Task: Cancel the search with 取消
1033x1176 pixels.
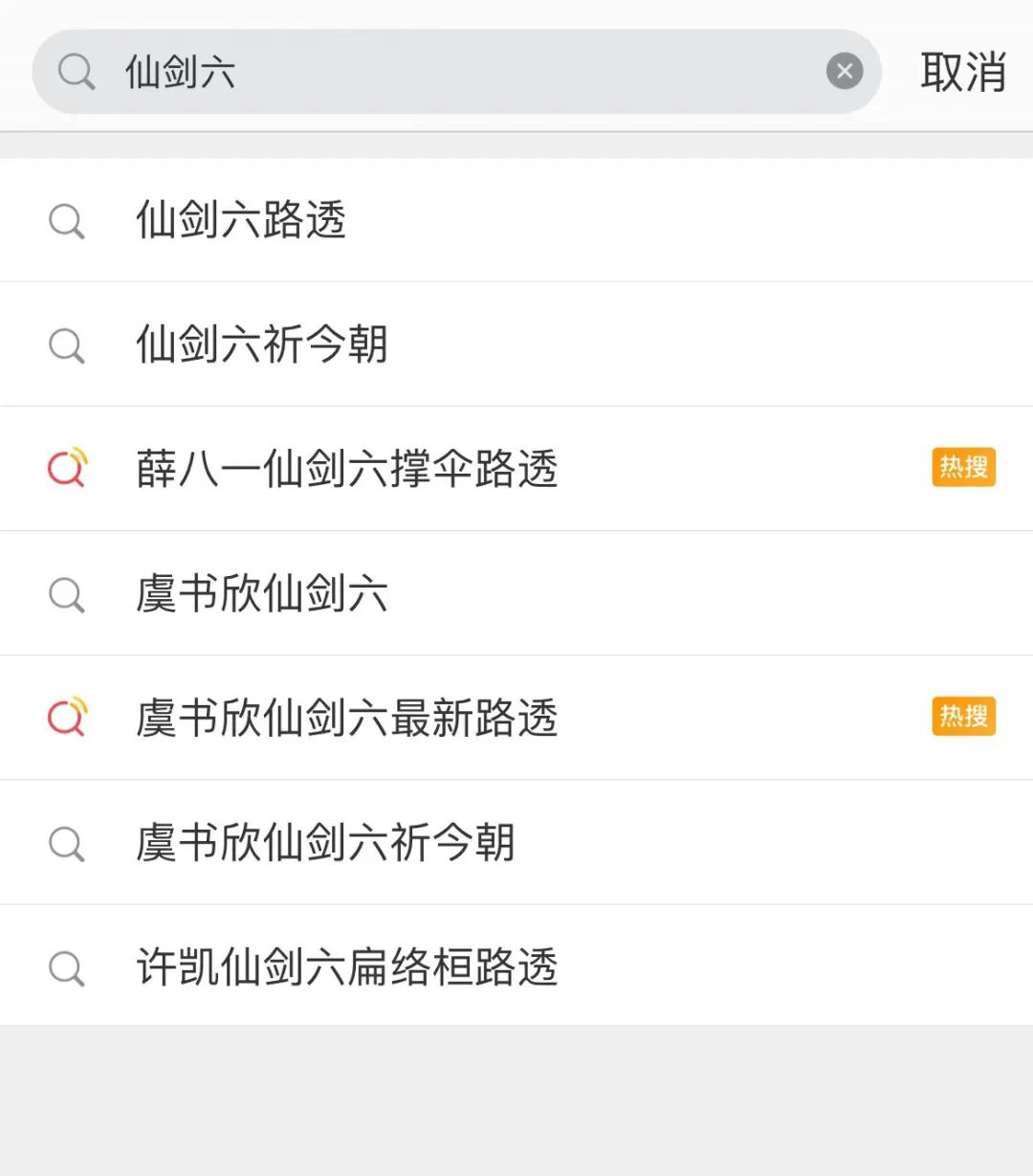Action: click(x=962, y=73)
